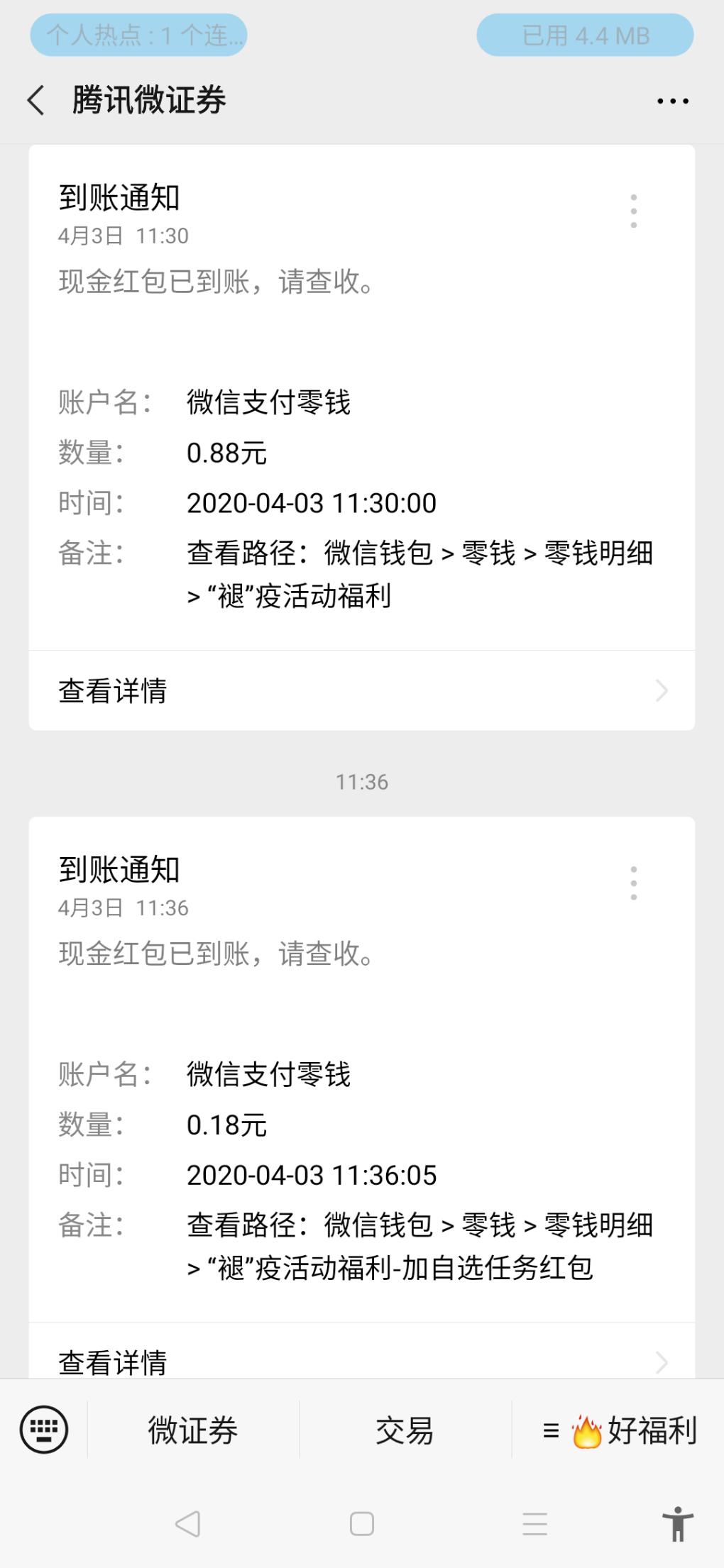Open the top-right three-dot account menu
The image size is (724, 1568).
coord(672,101)
